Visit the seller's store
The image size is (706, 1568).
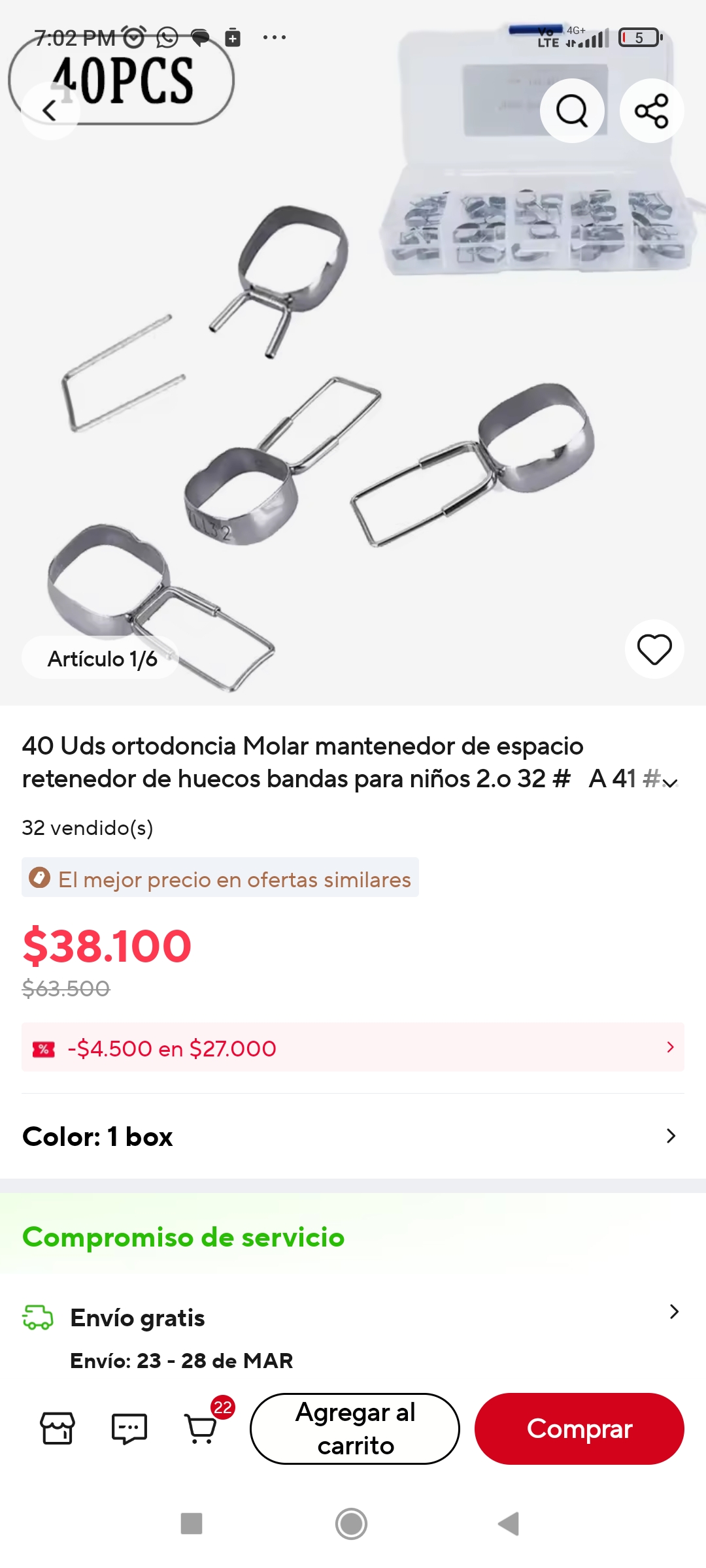coord(58,1428)
